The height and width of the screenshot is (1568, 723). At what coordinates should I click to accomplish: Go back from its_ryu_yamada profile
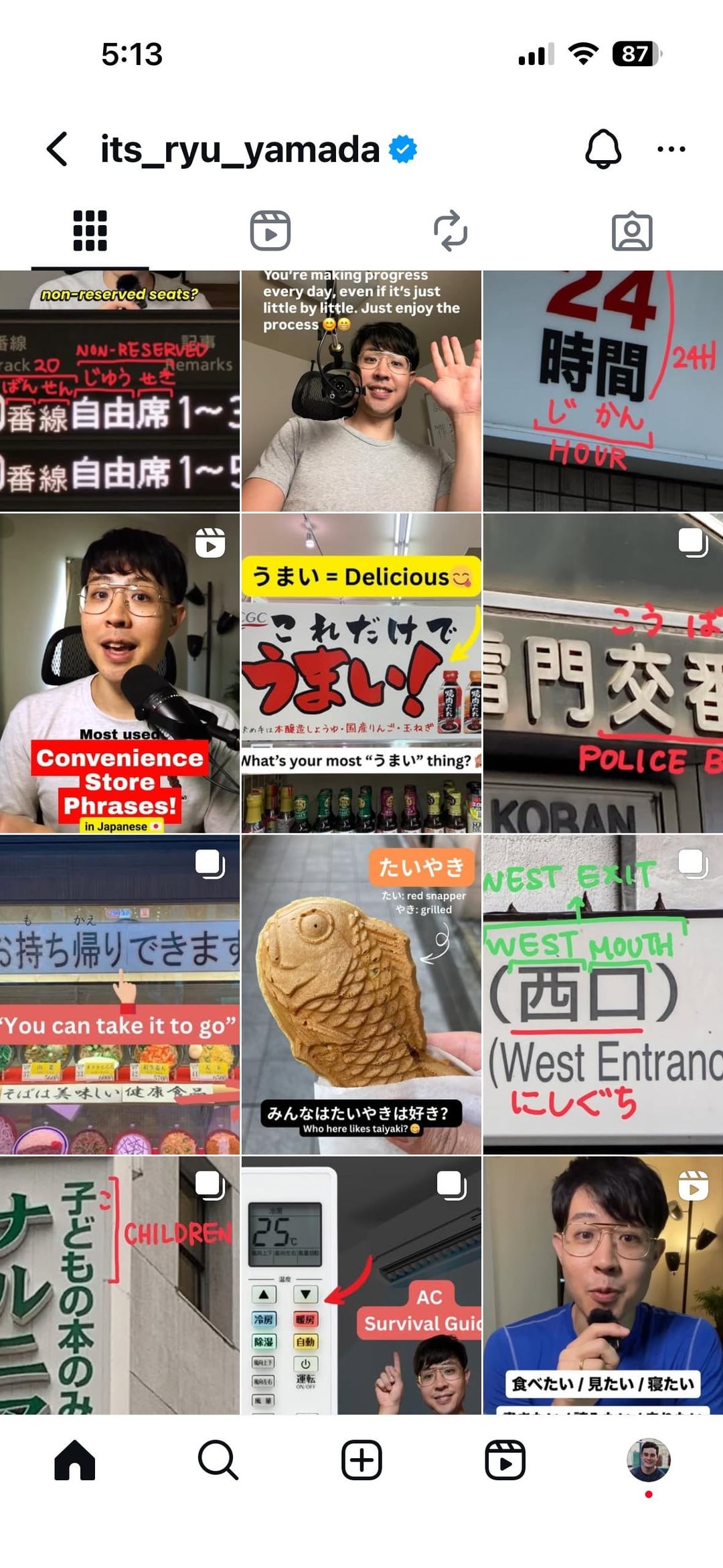(x=58, y=149)
